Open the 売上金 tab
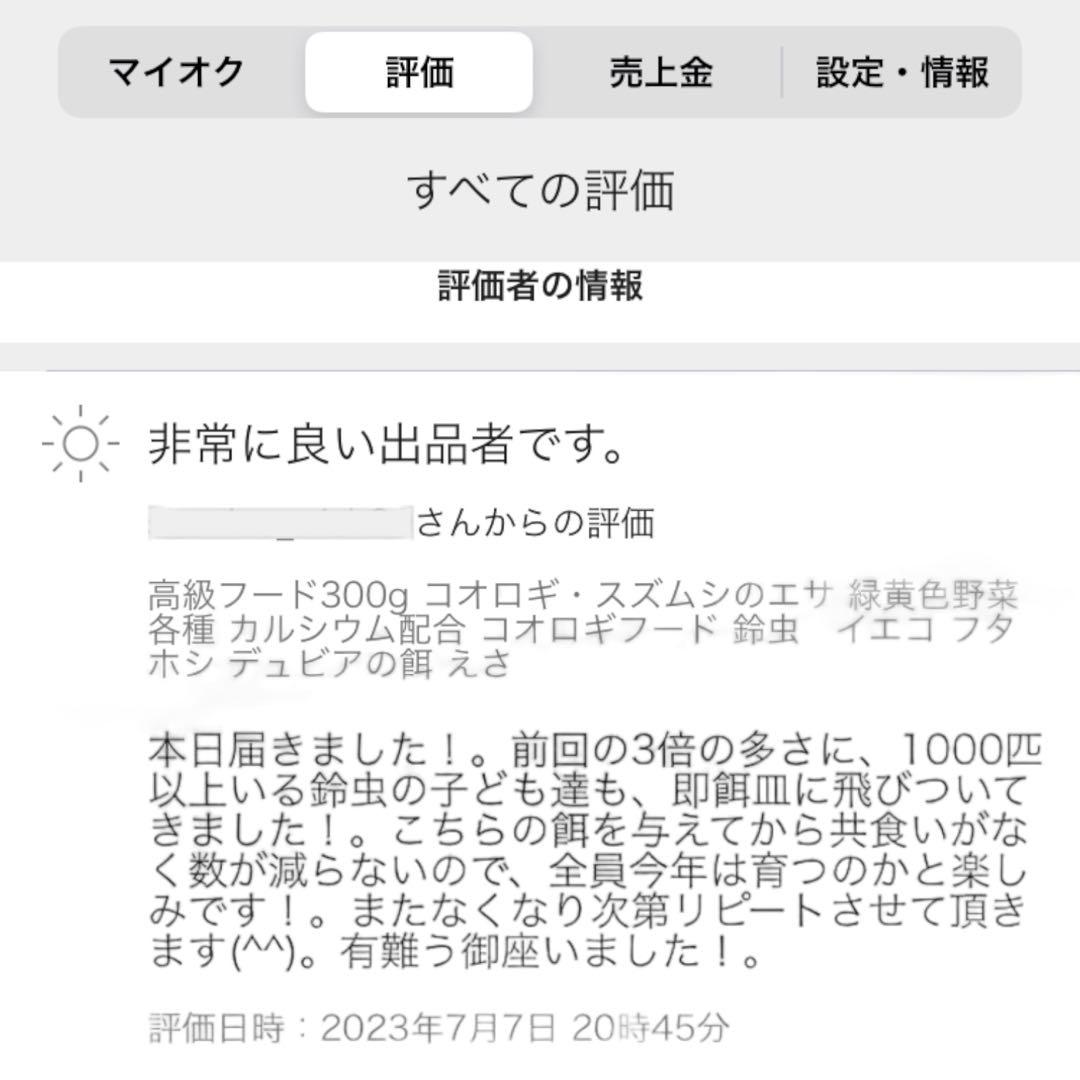 click(x=660, y=73)
